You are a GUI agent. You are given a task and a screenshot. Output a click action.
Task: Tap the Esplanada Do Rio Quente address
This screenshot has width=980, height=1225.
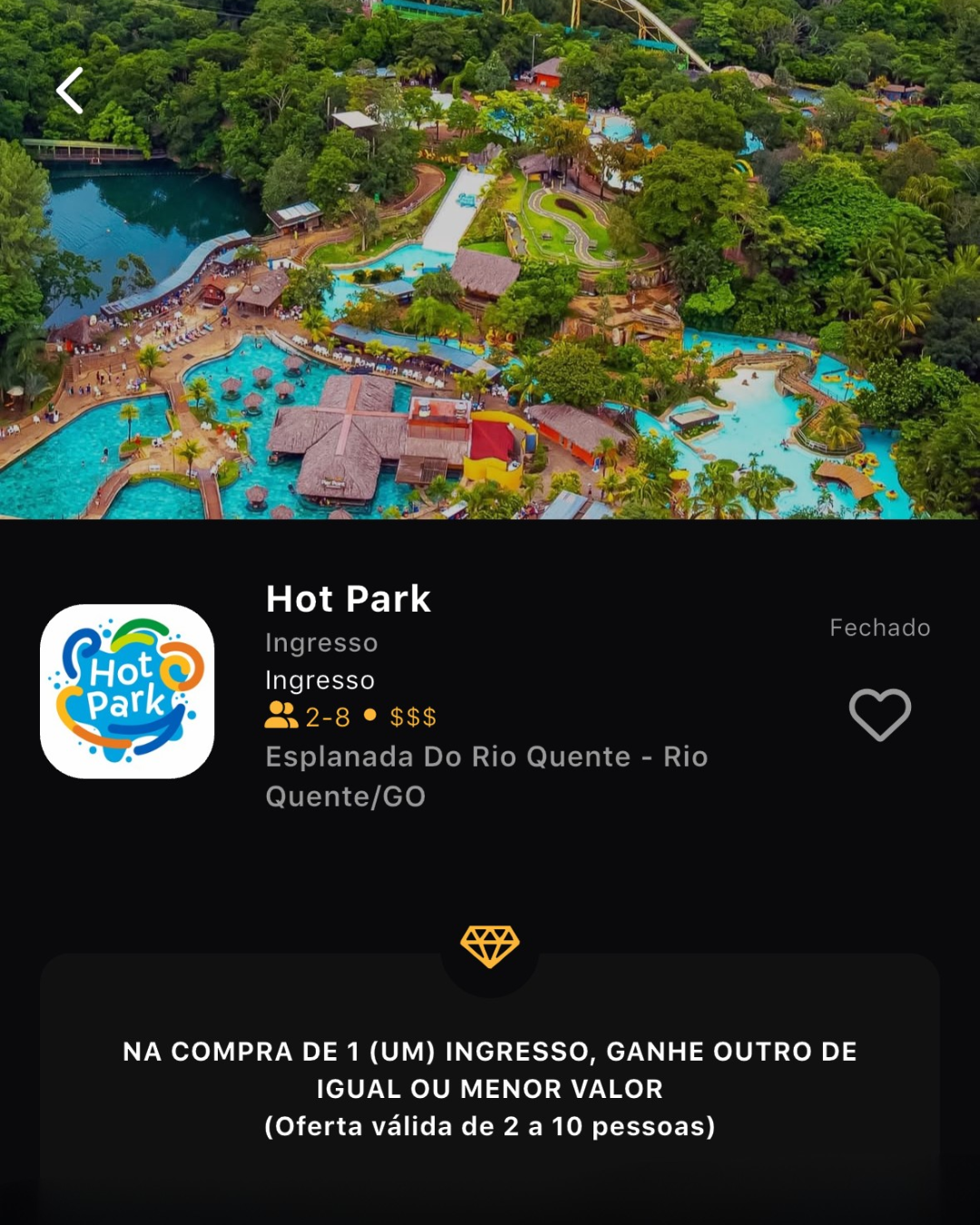point(485,776)
